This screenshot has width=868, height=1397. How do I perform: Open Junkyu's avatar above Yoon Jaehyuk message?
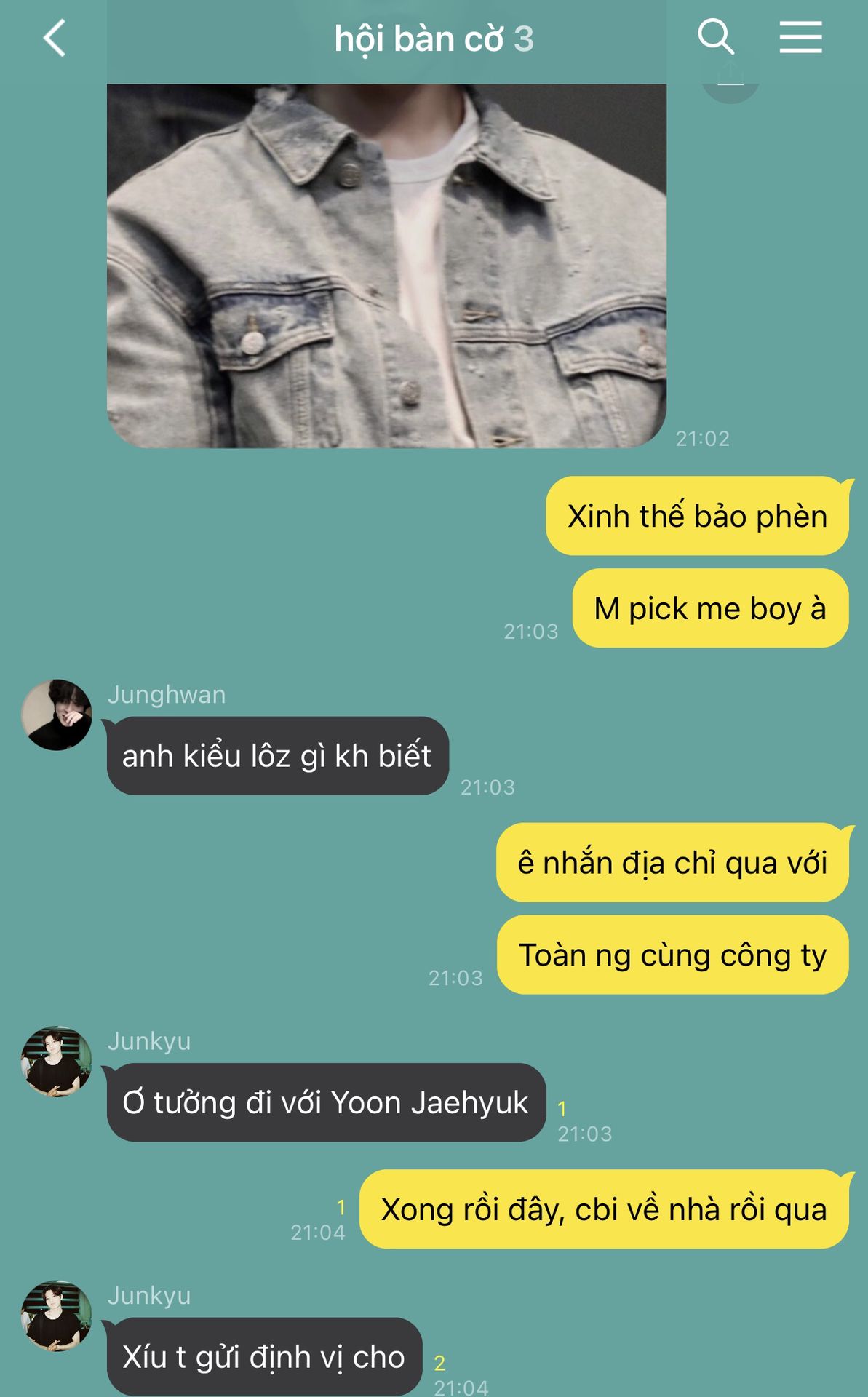coord(57,1062)
